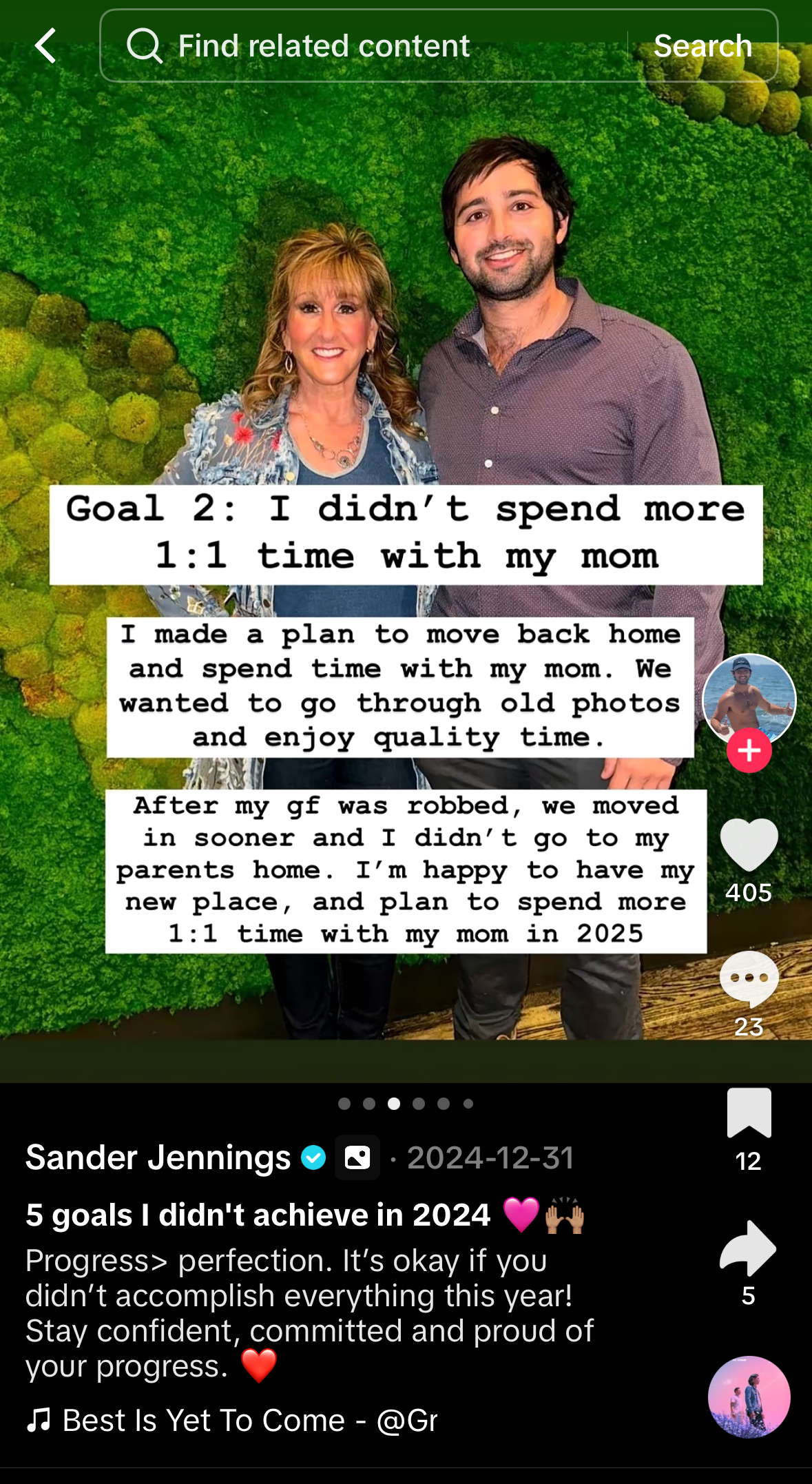812x1484 pixels.
Task: Open the photo mode icon beside the username
Action: (357, 1157)
